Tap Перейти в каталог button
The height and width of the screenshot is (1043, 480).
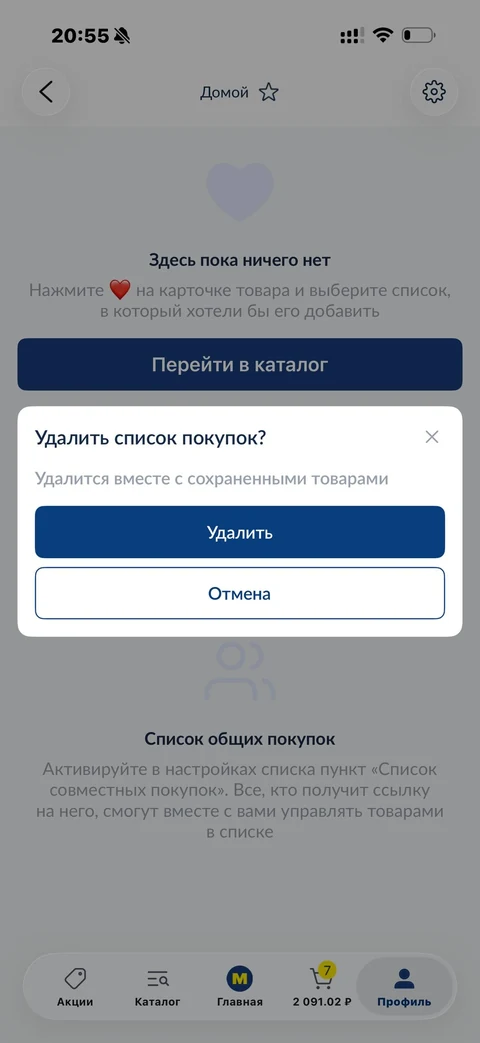pyautogui.click(x=239, y=365)
